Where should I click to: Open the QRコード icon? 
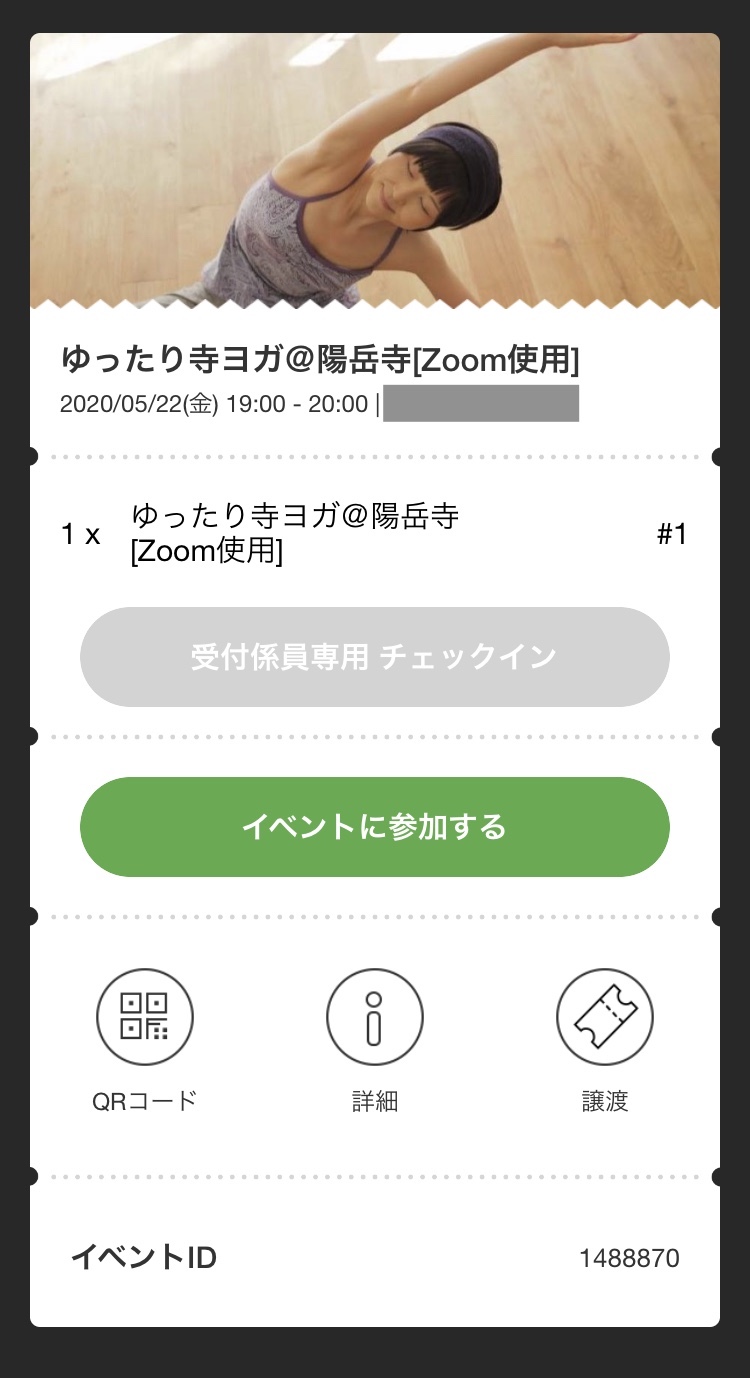tap(145, 1017)
